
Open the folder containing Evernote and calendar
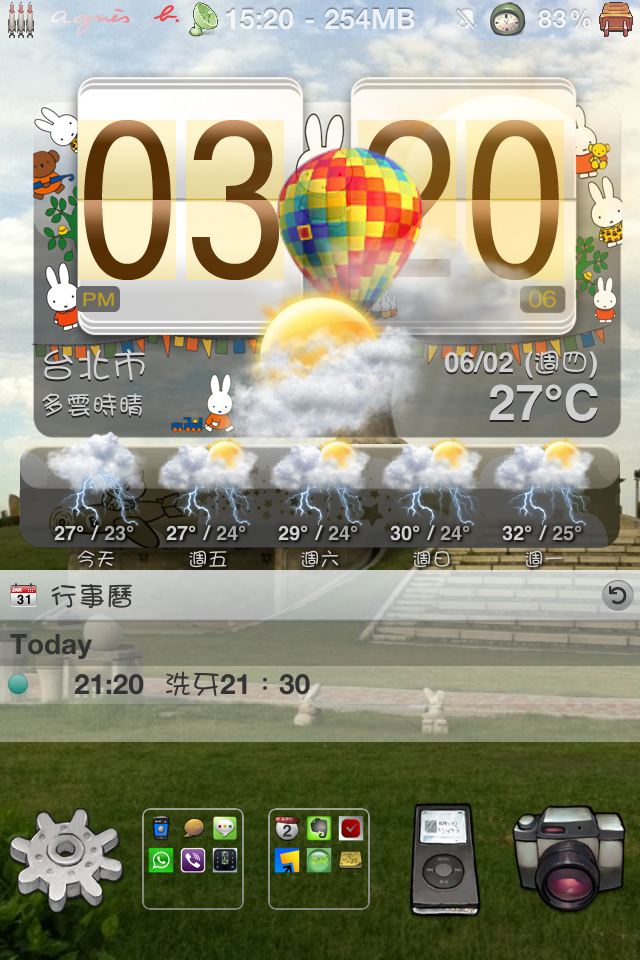tap(319, 858)
